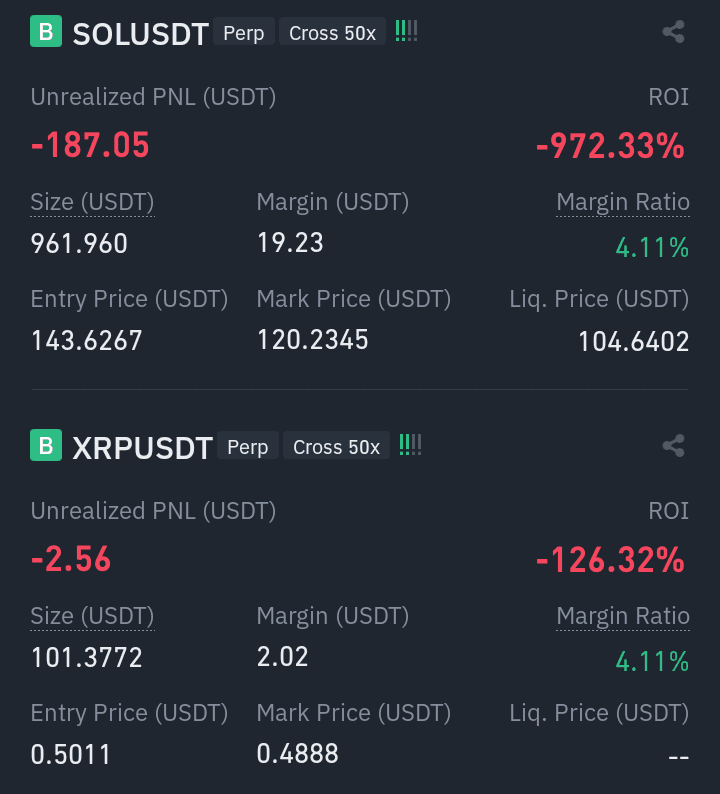Click the underlined Margin Ratio label for XRPUSDT
This screenshot has width=720, height=794.
pos(623,616)
